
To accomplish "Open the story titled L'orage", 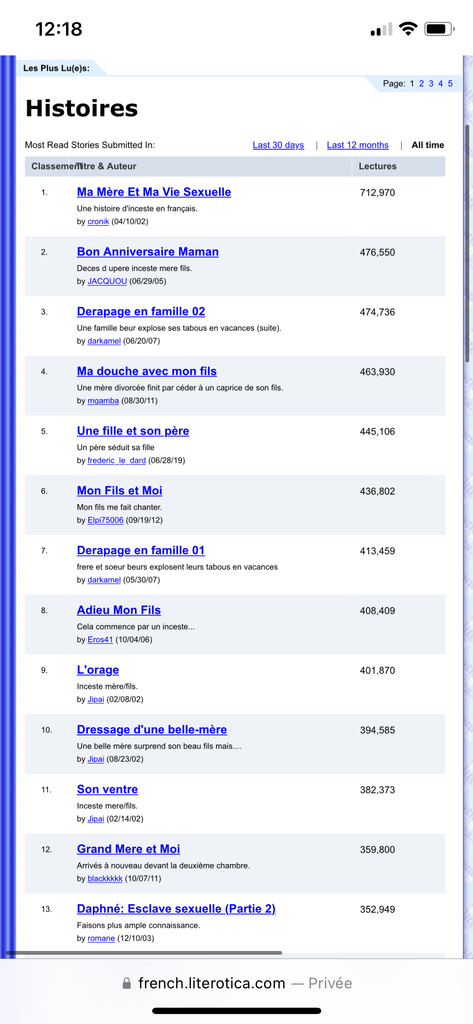I will (x=98, y=670).
